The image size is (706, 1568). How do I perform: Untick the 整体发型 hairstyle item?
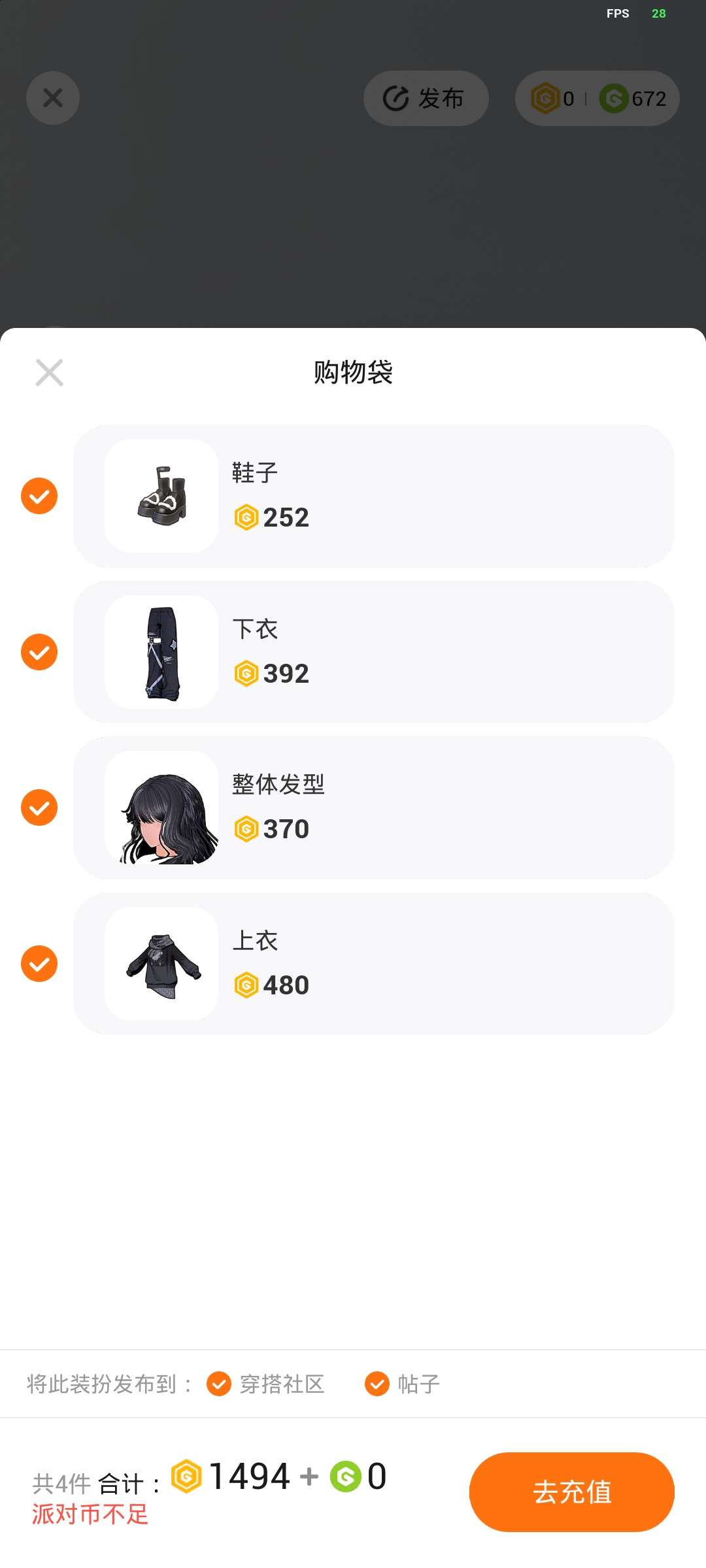39,808
